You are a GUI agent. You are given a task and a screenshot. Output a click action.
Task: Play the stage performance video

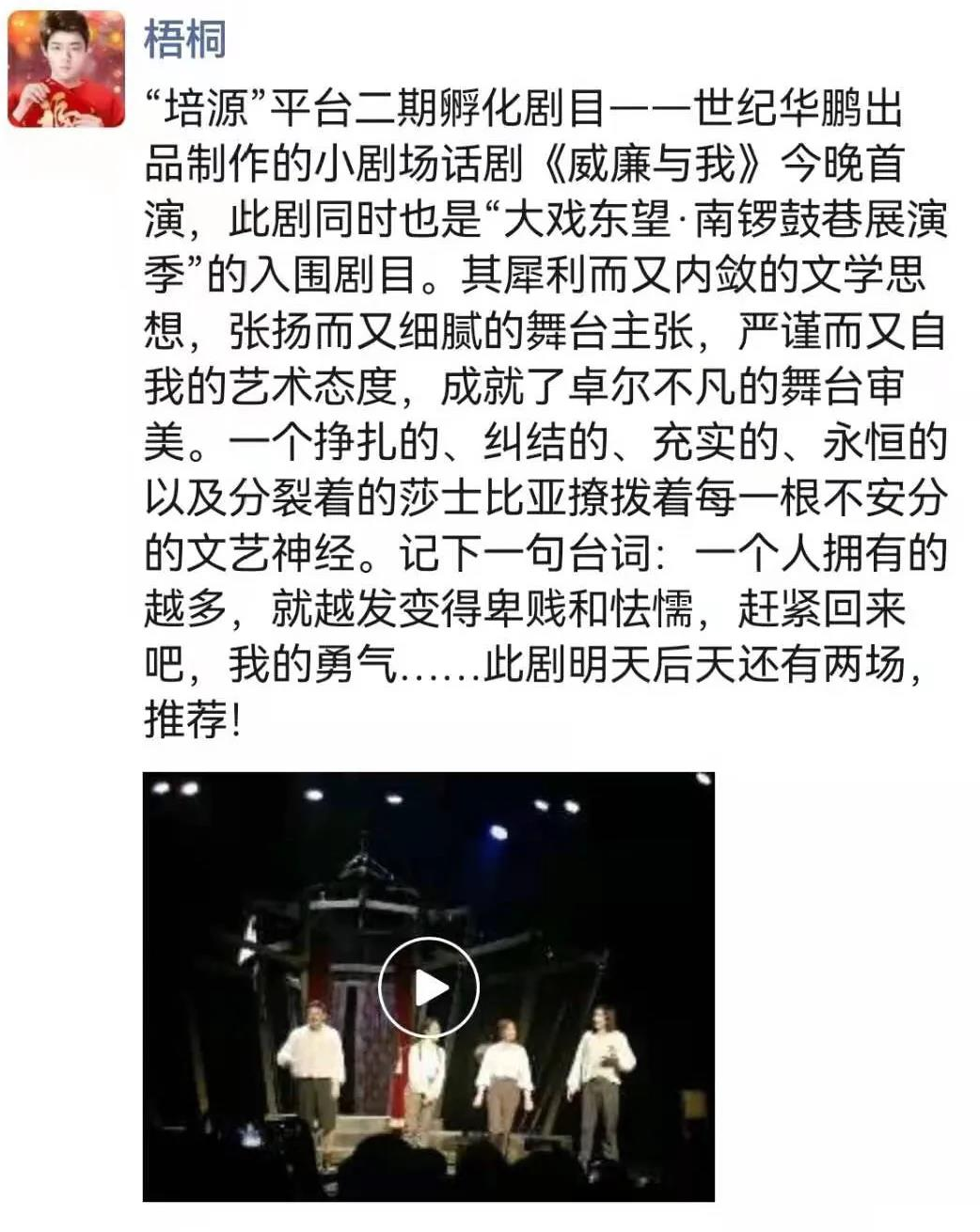pos(429,987)
